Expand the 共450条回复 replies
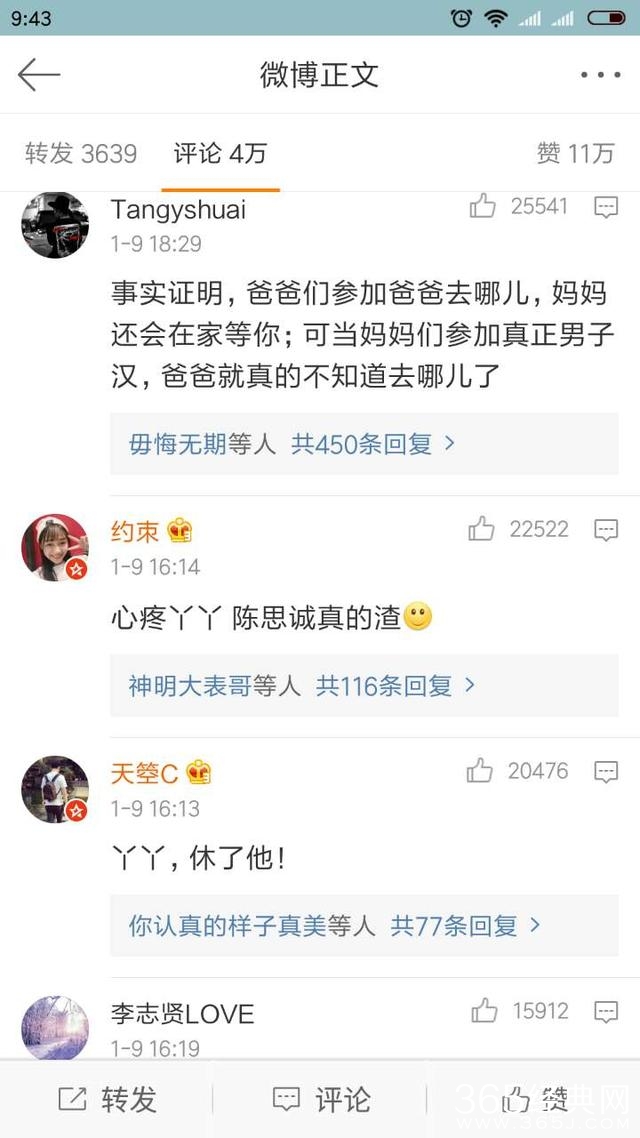Image resolution: width=640 pixels, height=1138 pixels. click(373, 443)
